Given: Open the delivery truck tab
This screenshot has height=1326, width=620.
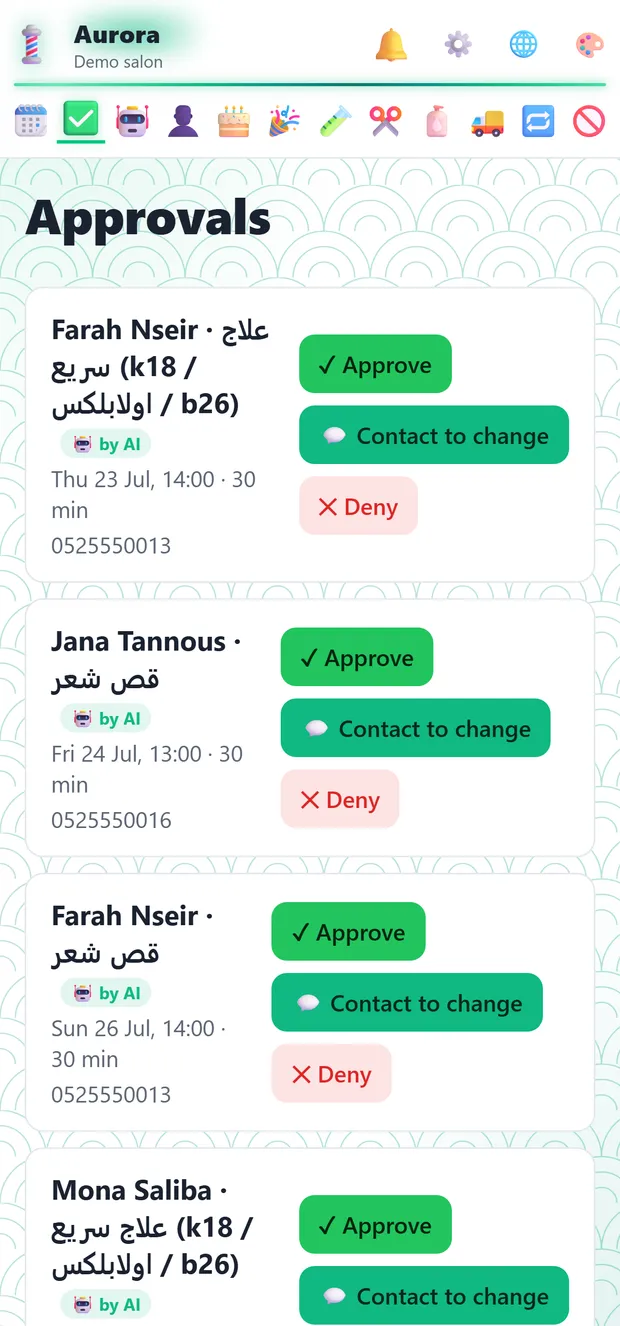Looking at the screenshot, I should click(x=487, y=121).
